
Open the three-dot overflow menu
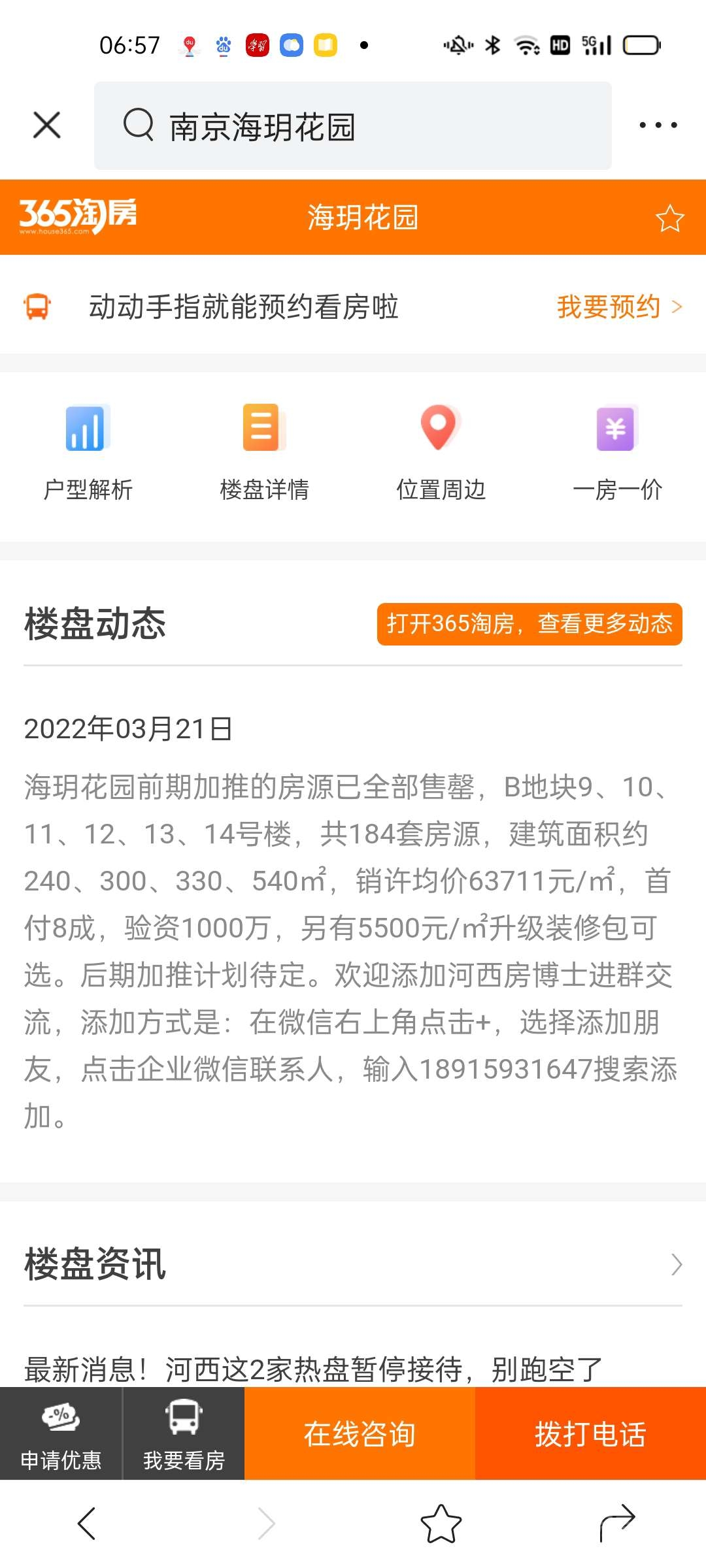658,125
